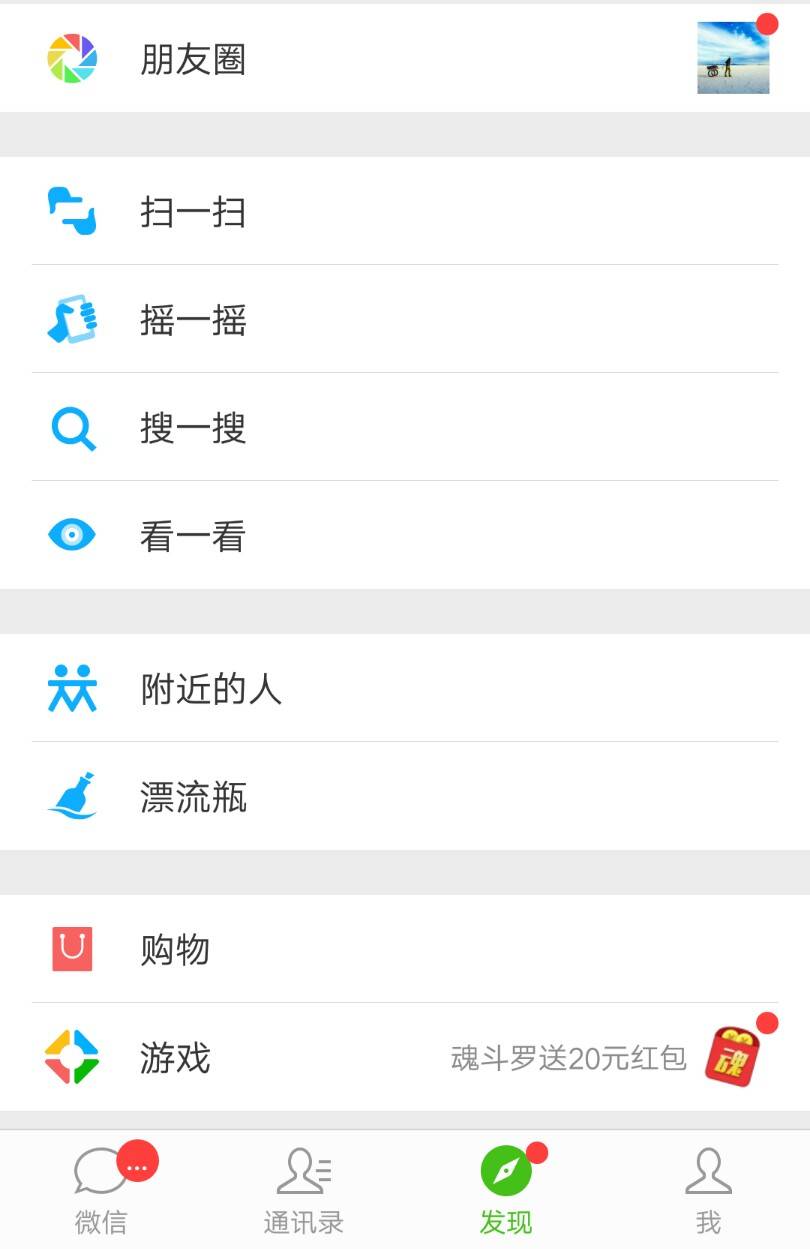Switch to the 我 profile tab
Image resolution: width=810 pixels, height=1249 pixels.
point(708,1190)
